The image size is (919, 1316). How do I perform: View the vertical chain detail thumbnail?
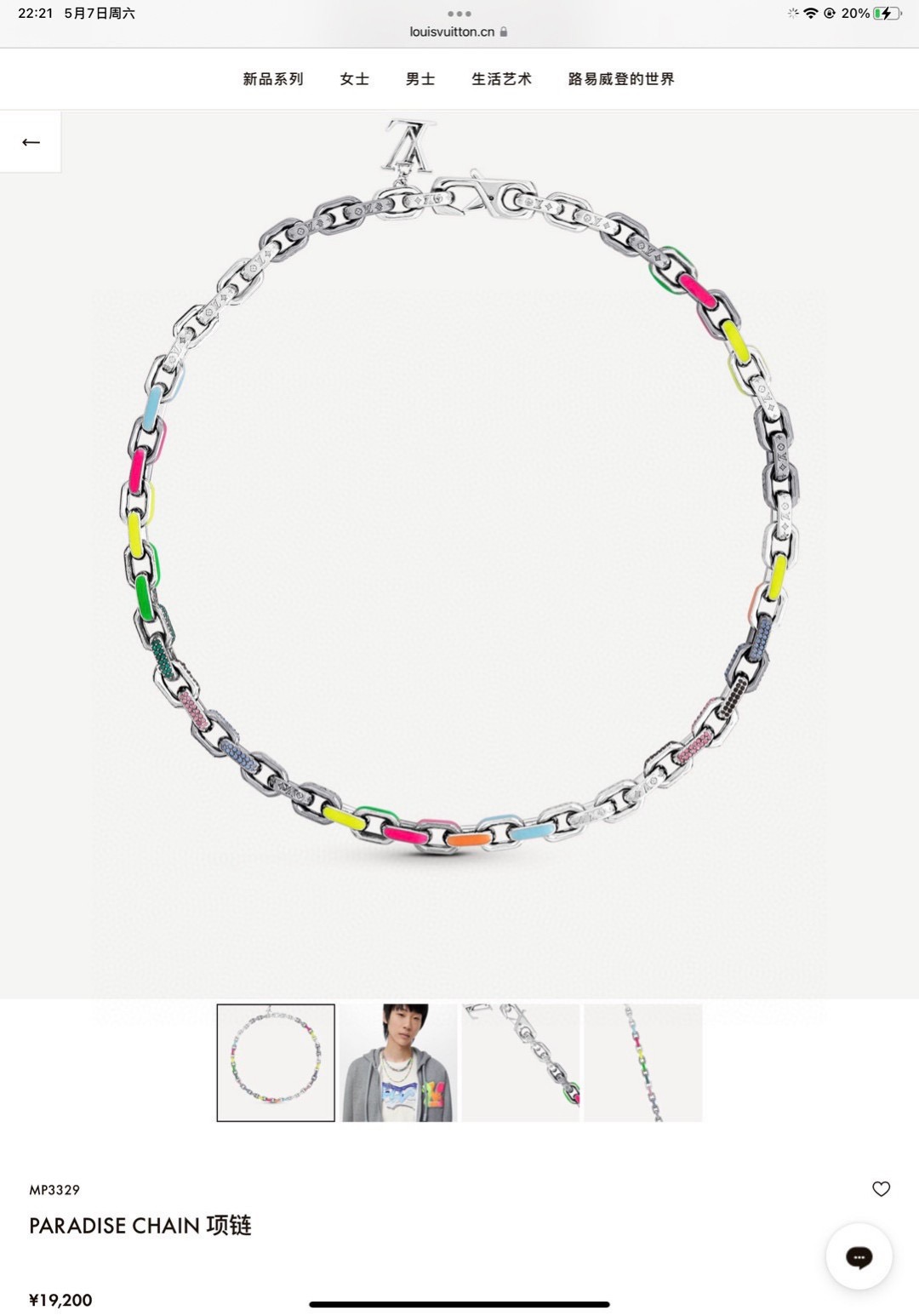(643, 1062)
